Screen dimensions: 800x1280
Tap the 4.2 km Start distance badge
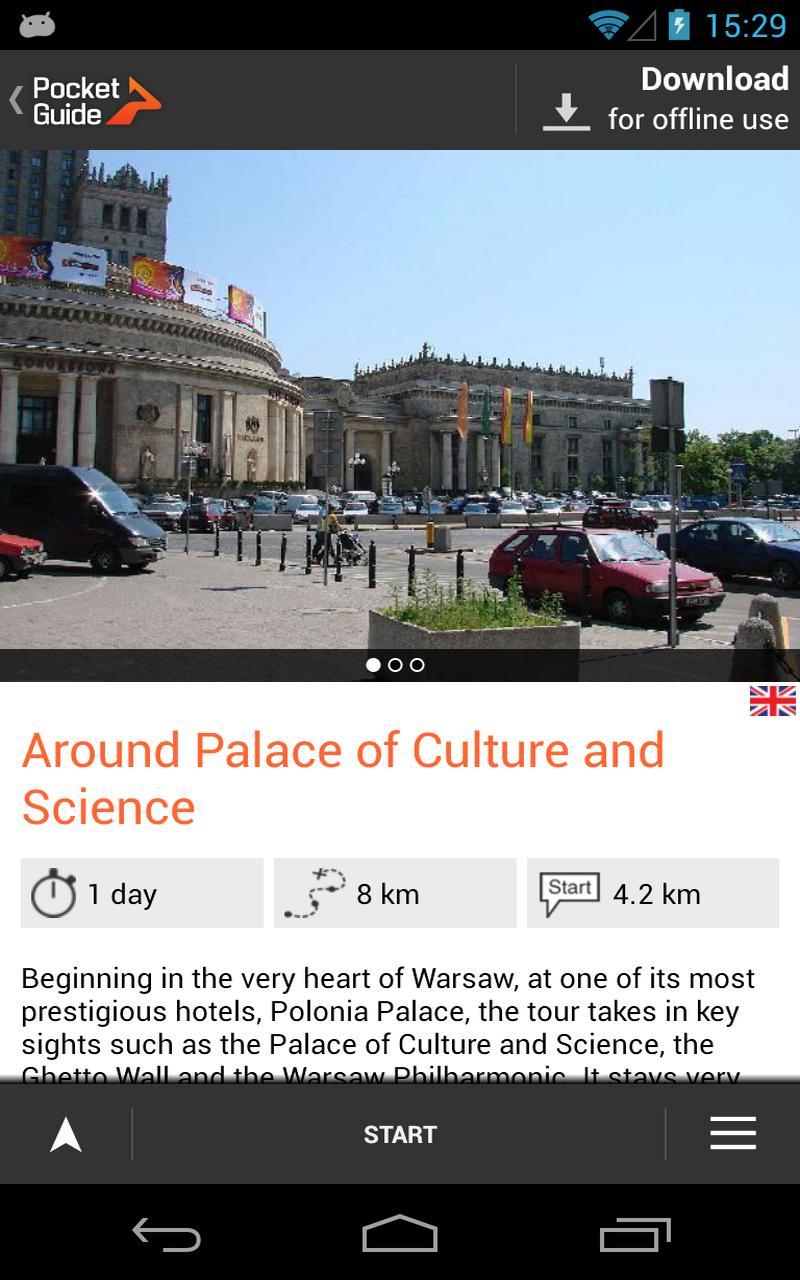[652, 893]
